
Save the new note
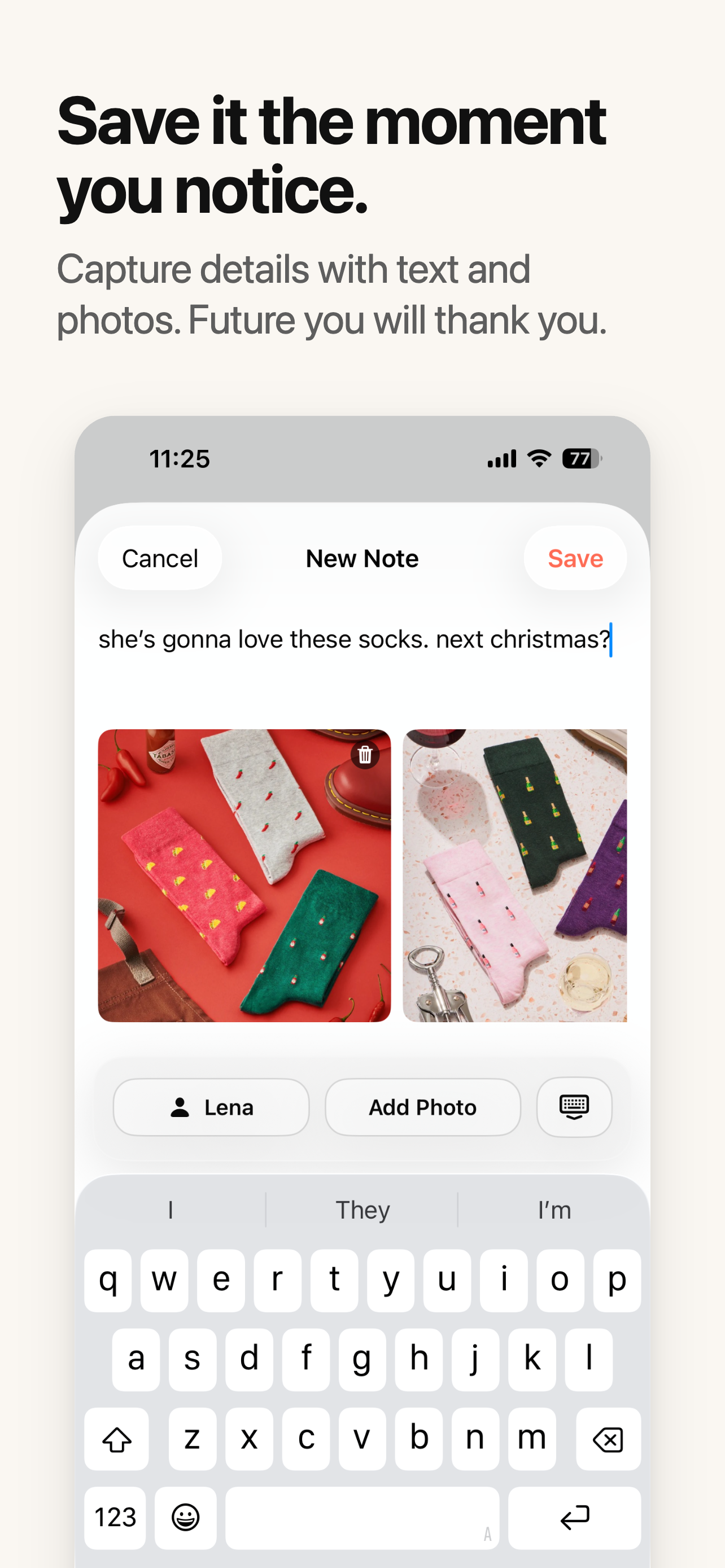click(x=575, y=558)
